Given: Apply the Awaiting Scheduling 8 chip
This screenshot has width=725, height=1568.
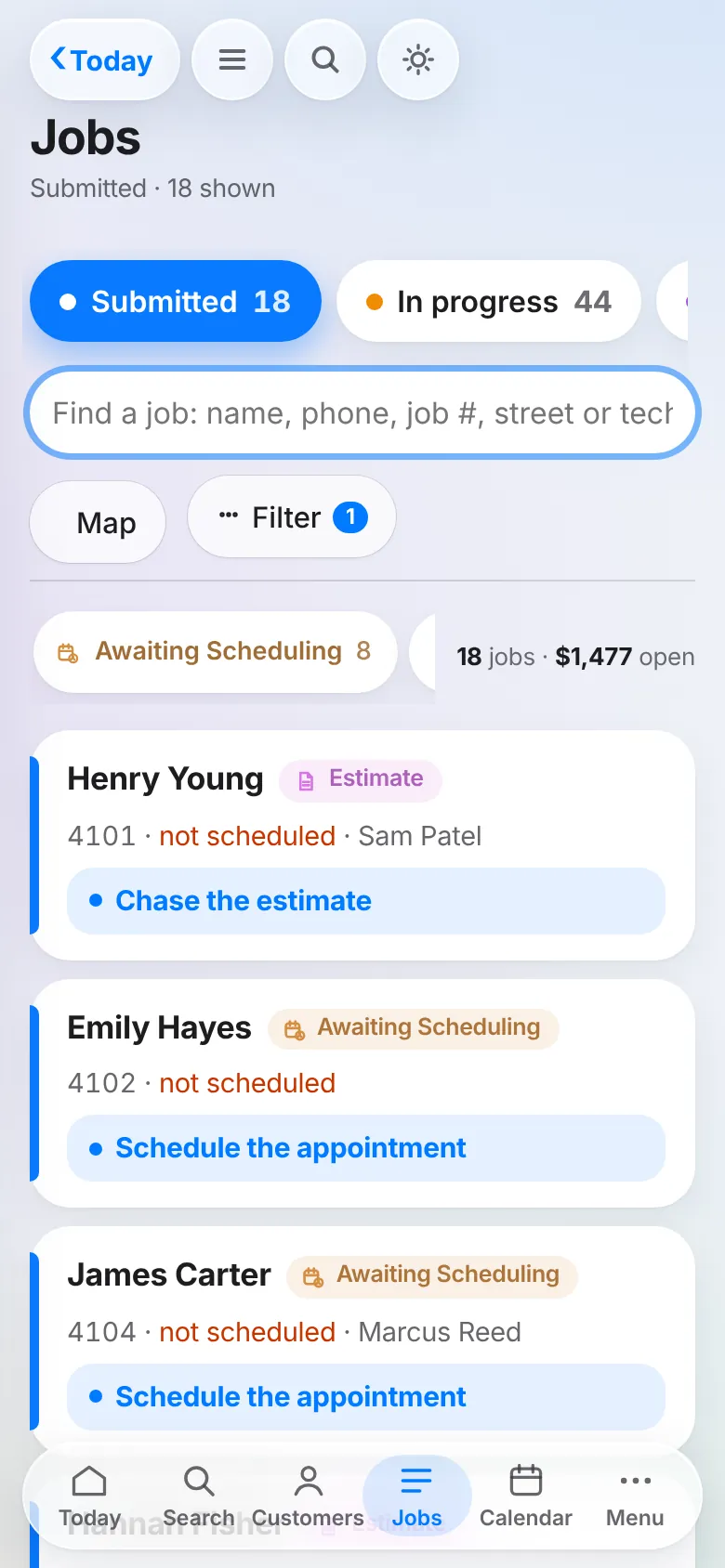Looking at the screenshot, I should (216, 651).
